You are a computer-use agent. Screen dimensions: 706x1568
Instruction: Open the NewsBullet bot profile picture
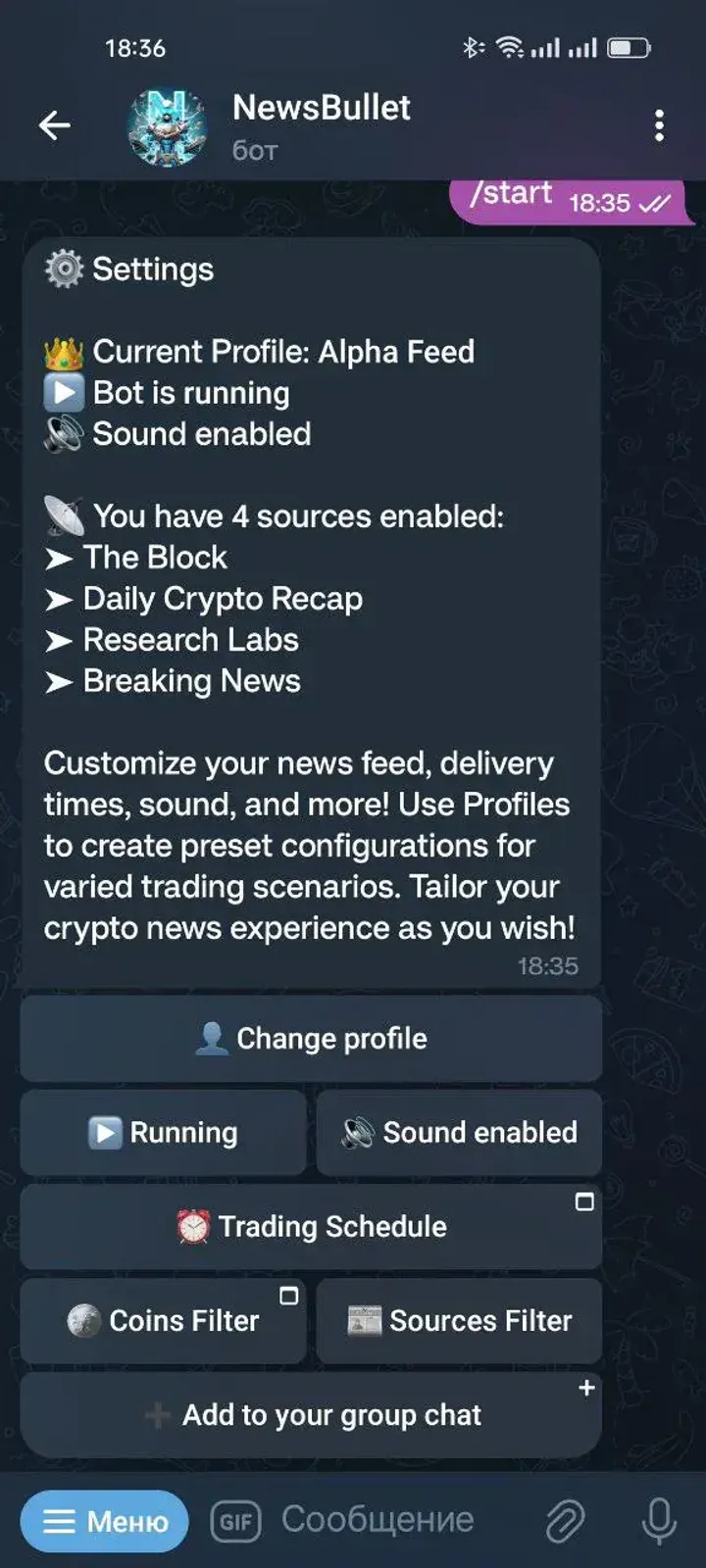167,125
